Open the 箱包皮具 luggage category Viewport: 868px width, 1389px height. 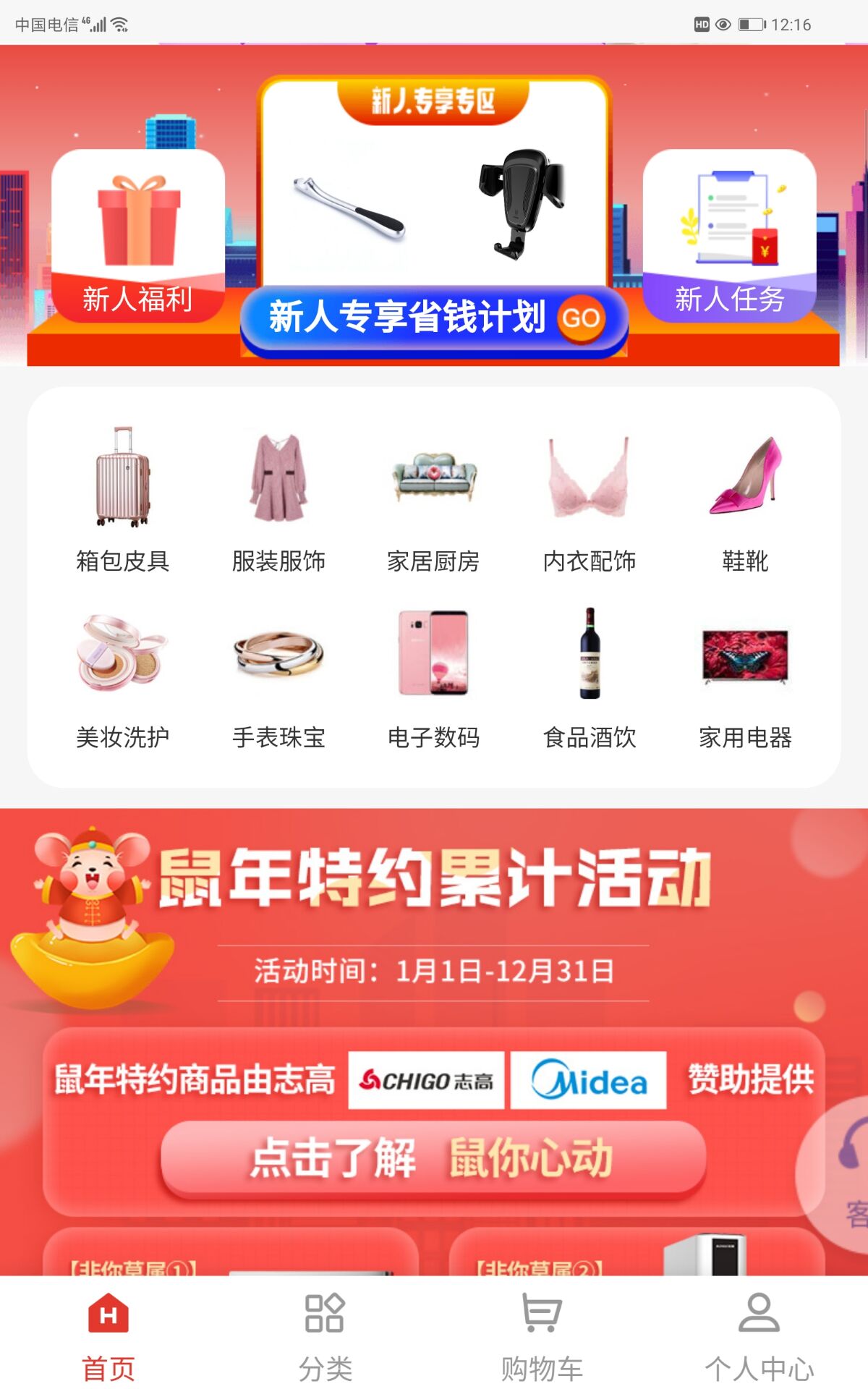(x=123, y=499)
